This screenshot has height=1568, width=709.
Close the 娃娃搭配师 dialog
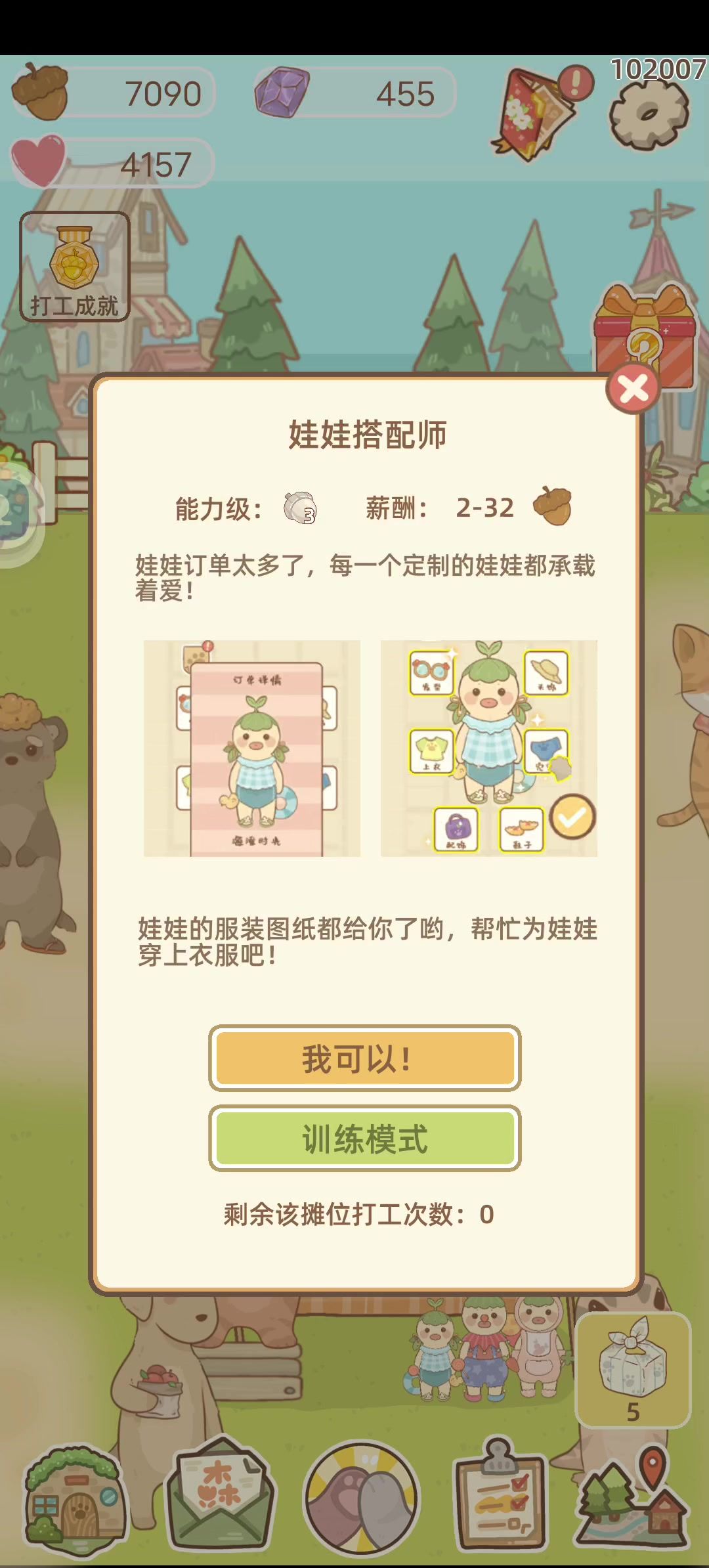[x=633, y=389]
